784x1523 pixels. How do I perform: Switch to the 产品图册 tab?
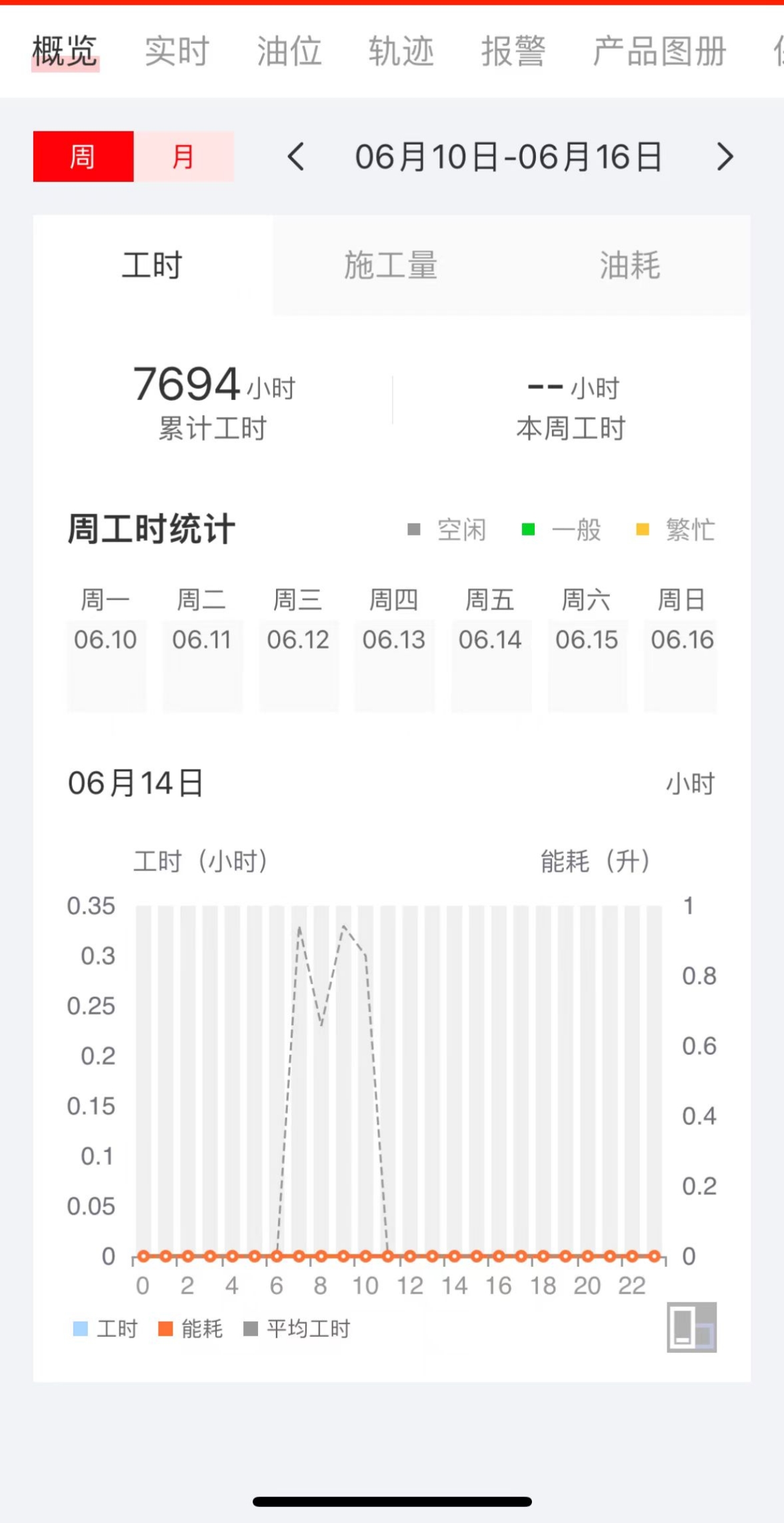(x=659, y=51)
